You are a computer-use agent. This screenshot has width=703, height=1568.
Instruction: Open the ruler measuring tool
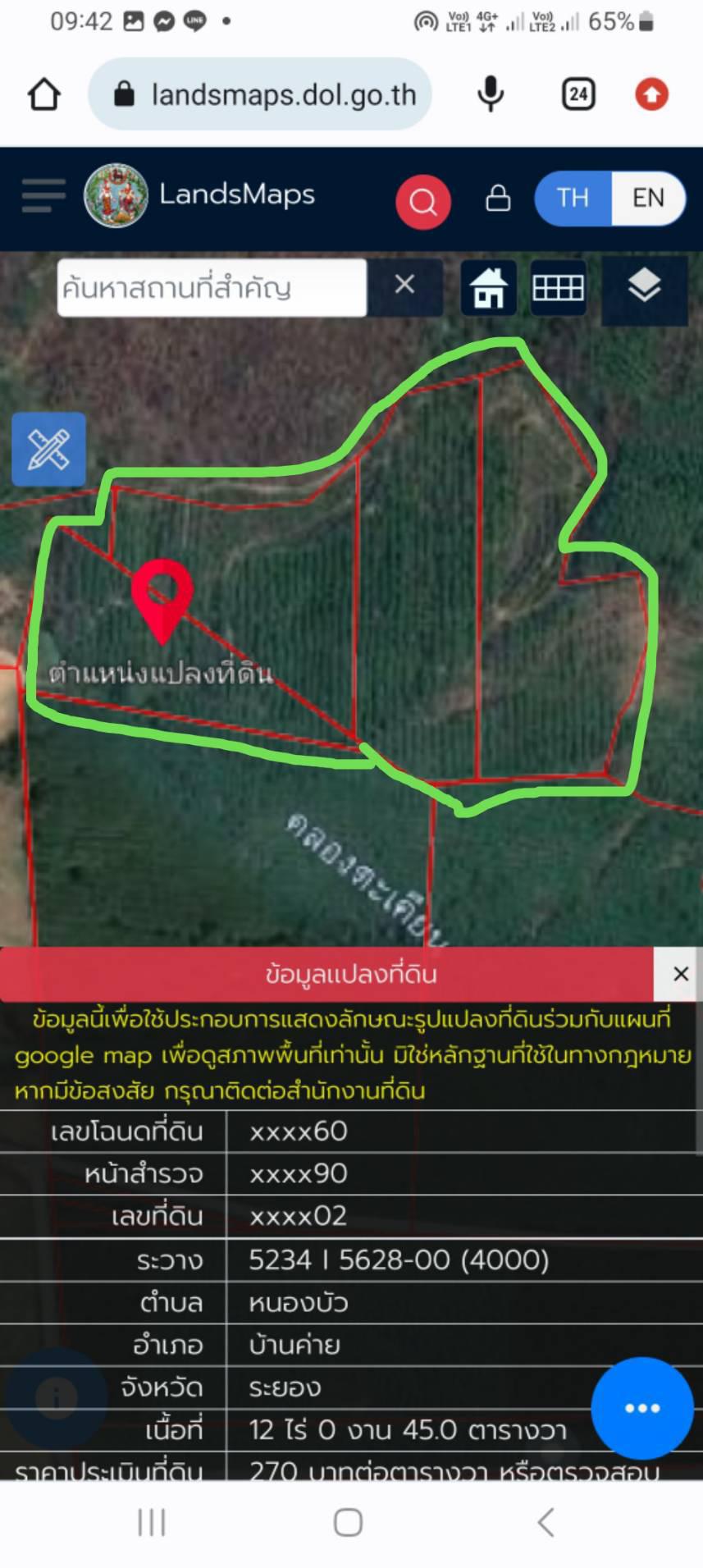click(x=48, y=450)
